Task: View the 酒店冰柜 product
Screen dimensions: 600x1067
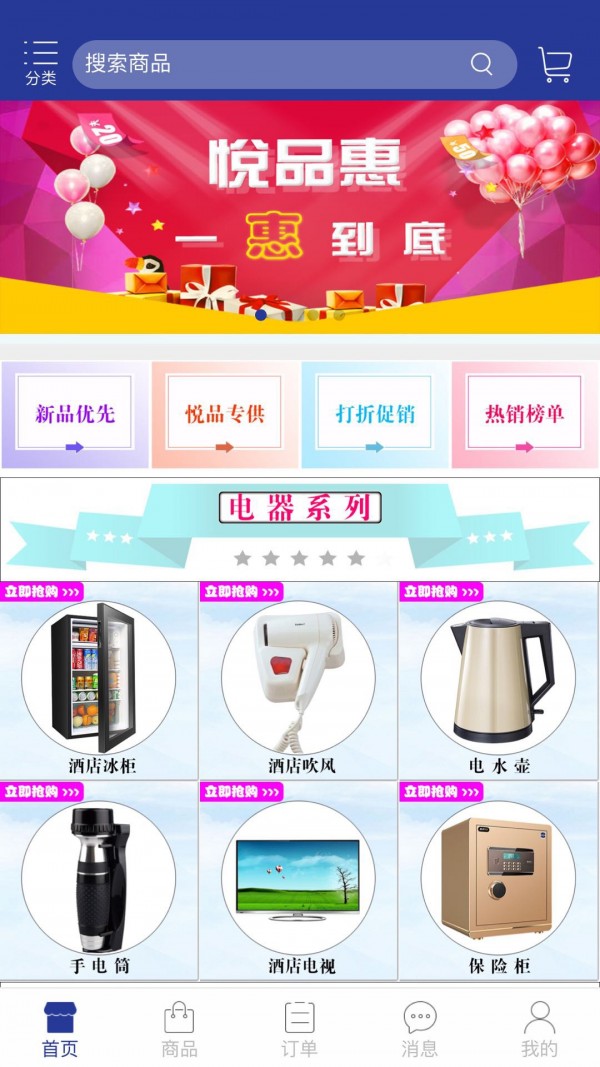Action: click(x=99, y=680)
